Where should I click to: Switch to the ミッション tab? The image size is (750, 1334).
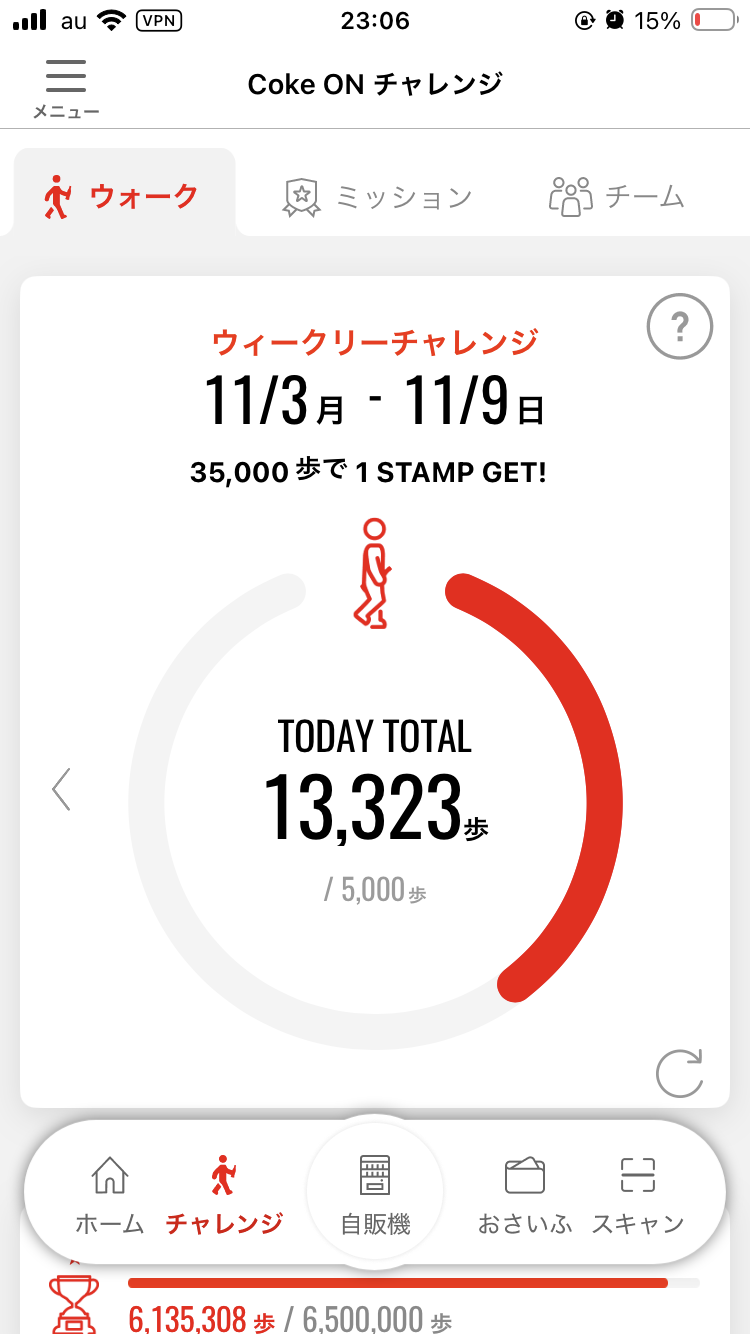(378, 196)
